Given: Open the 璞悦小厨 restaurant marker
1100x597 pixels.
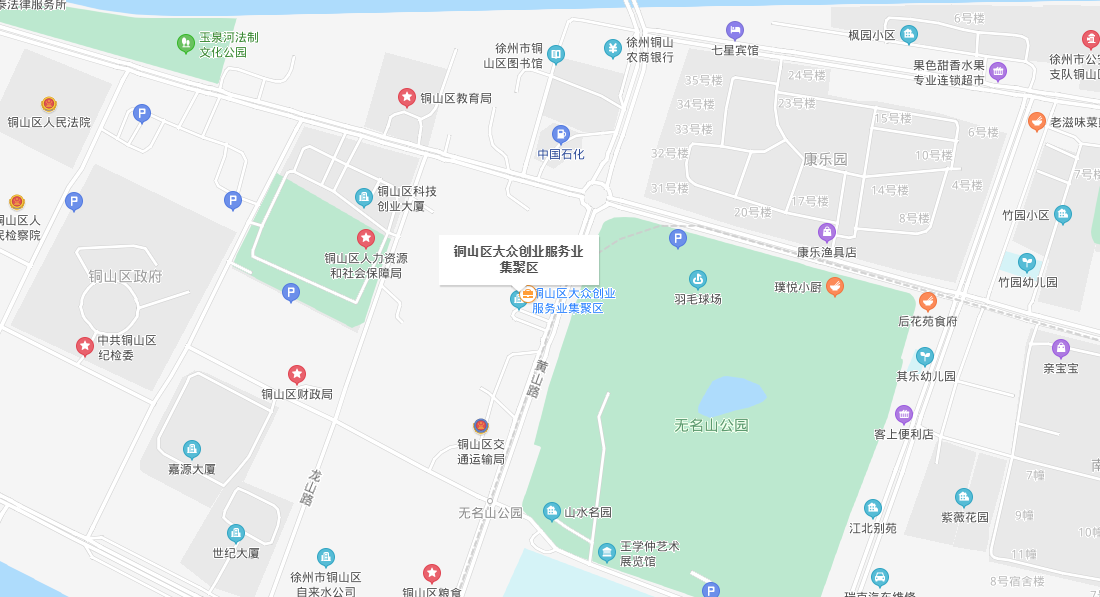Looking at the screenshot, I should point(835,287).
